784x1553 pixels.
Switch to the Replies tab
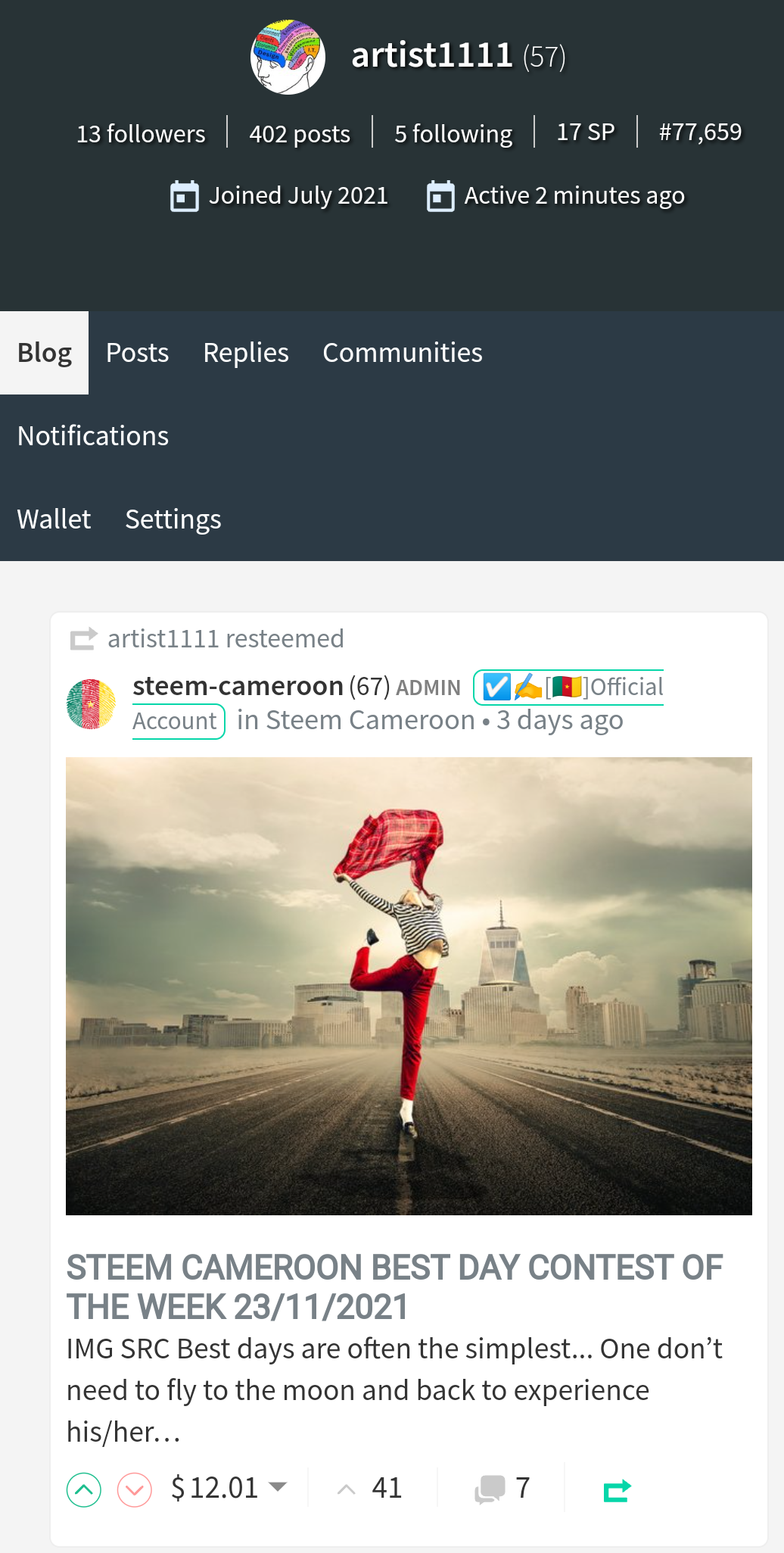[x=246, y=353]
